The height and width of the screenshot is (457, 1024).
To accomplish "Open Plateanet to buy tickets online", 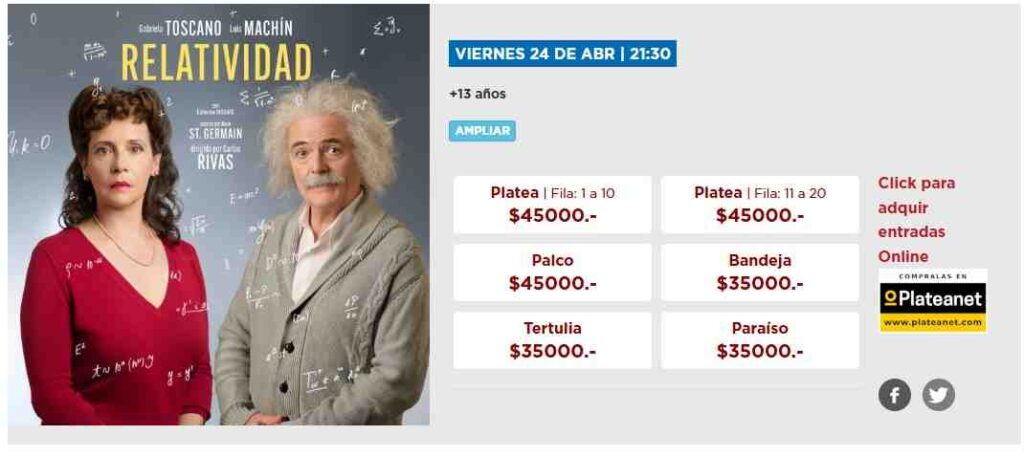I will point(932,300).
